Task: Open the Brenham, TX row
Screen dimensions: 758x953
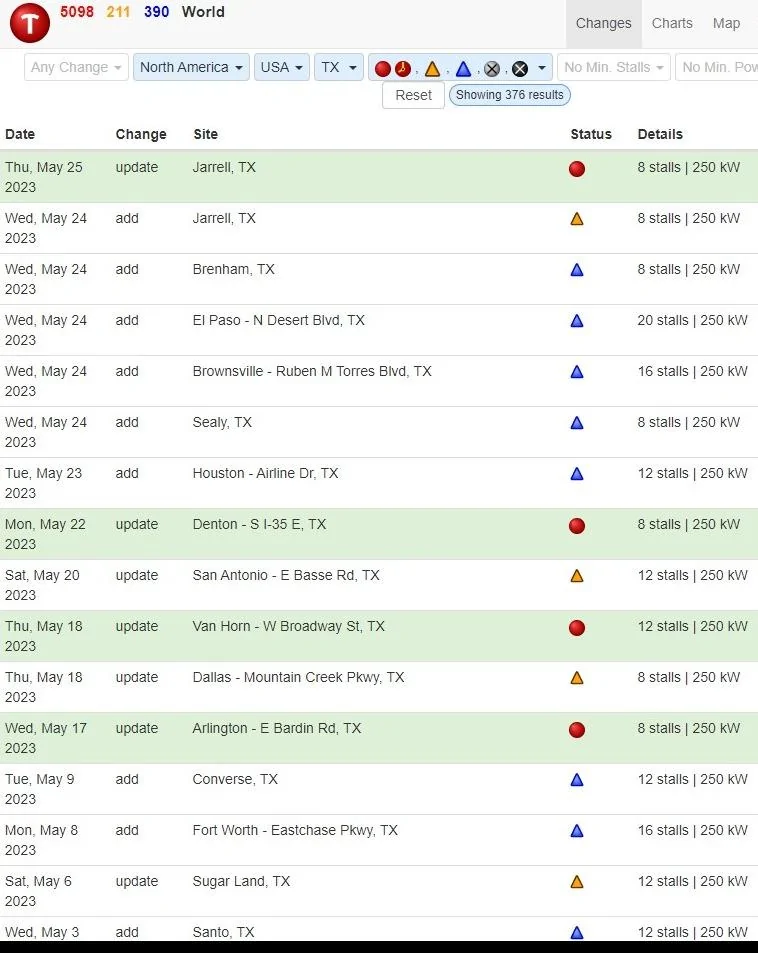Action: click(x=233, y=269)
